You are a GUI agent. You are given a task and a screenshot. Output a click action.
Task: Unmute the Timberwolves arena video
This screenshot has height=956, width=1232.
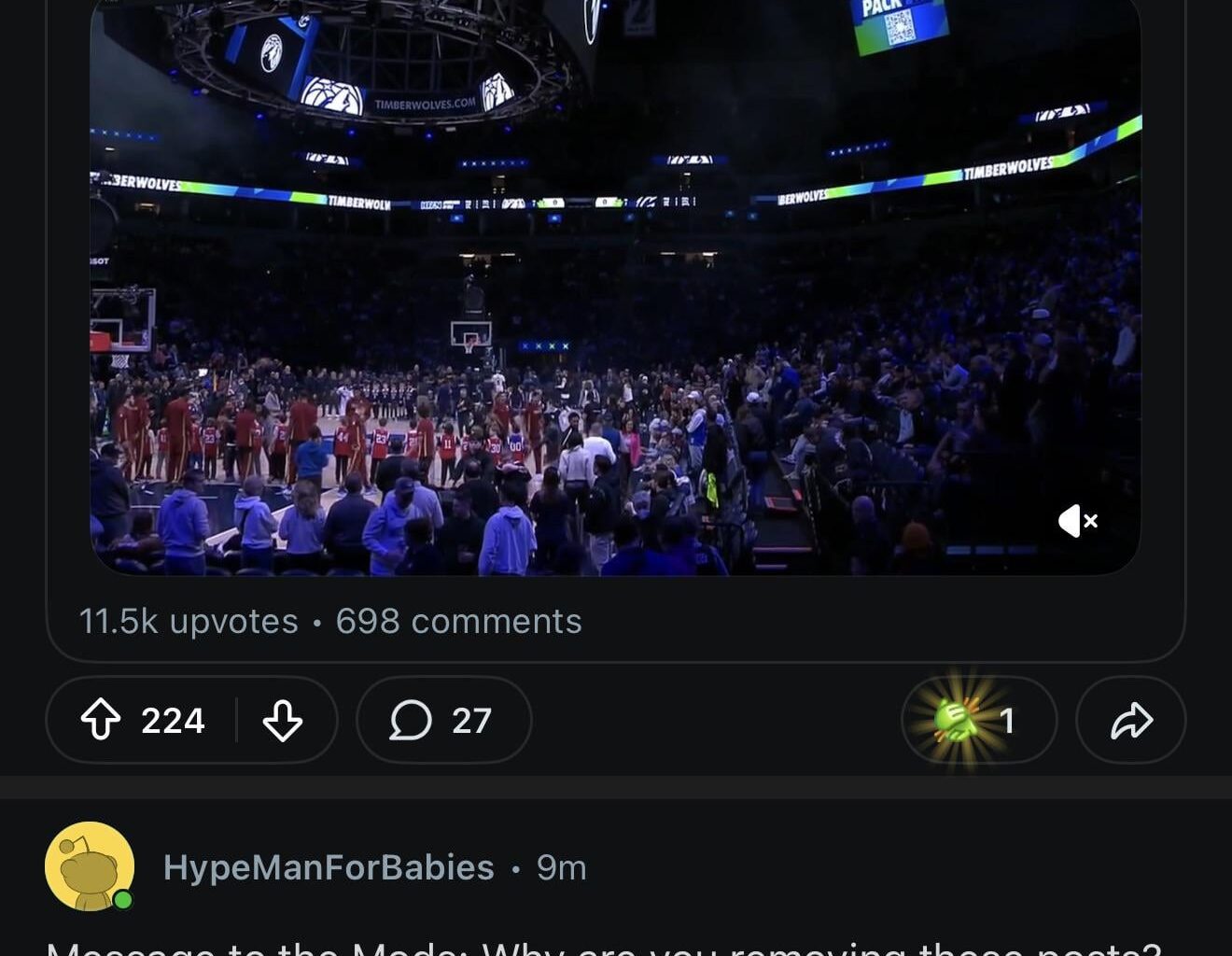1077,521
